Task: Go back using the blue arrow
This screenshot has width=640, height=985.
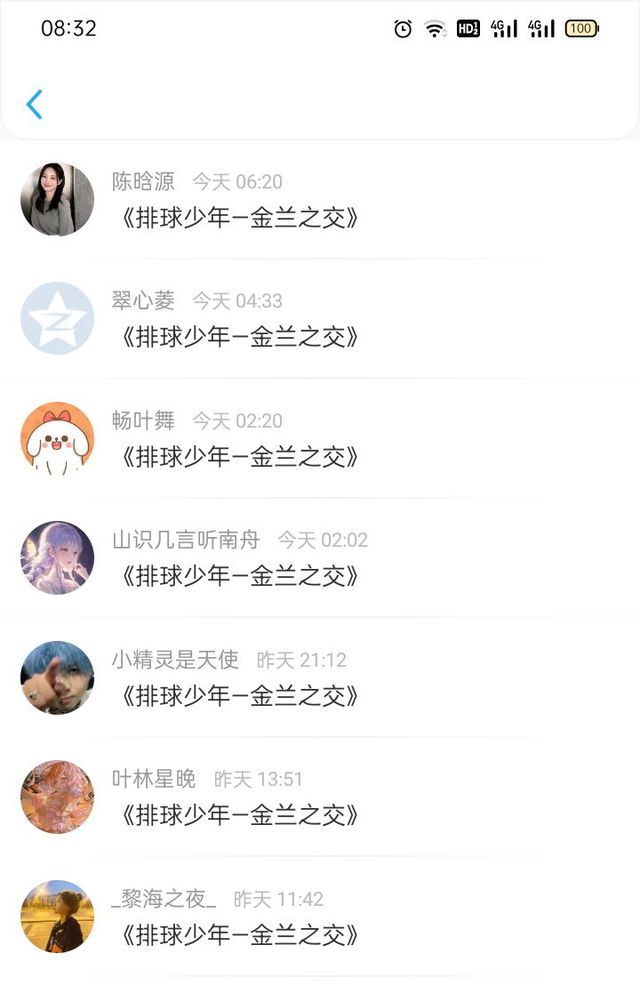Action: tap(35, 104)
